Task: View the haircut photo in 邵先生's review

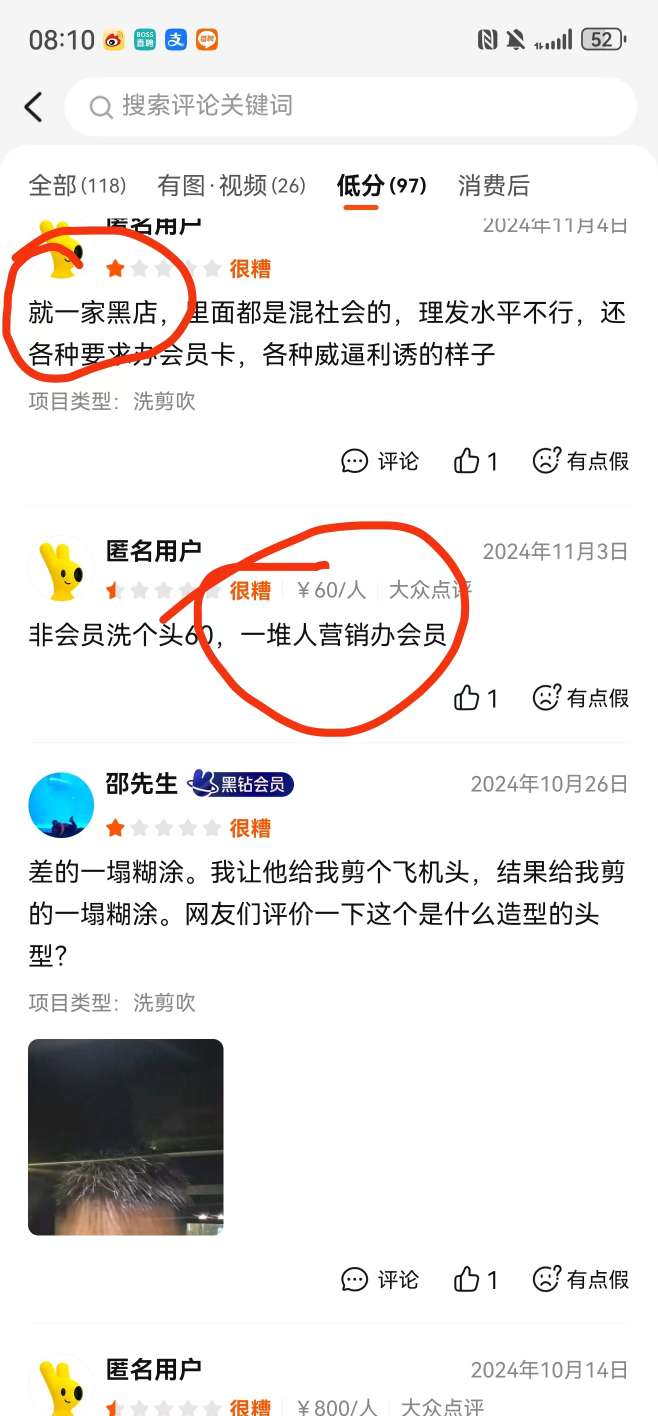Action: pyautogui.click(x=126, y=1137)
